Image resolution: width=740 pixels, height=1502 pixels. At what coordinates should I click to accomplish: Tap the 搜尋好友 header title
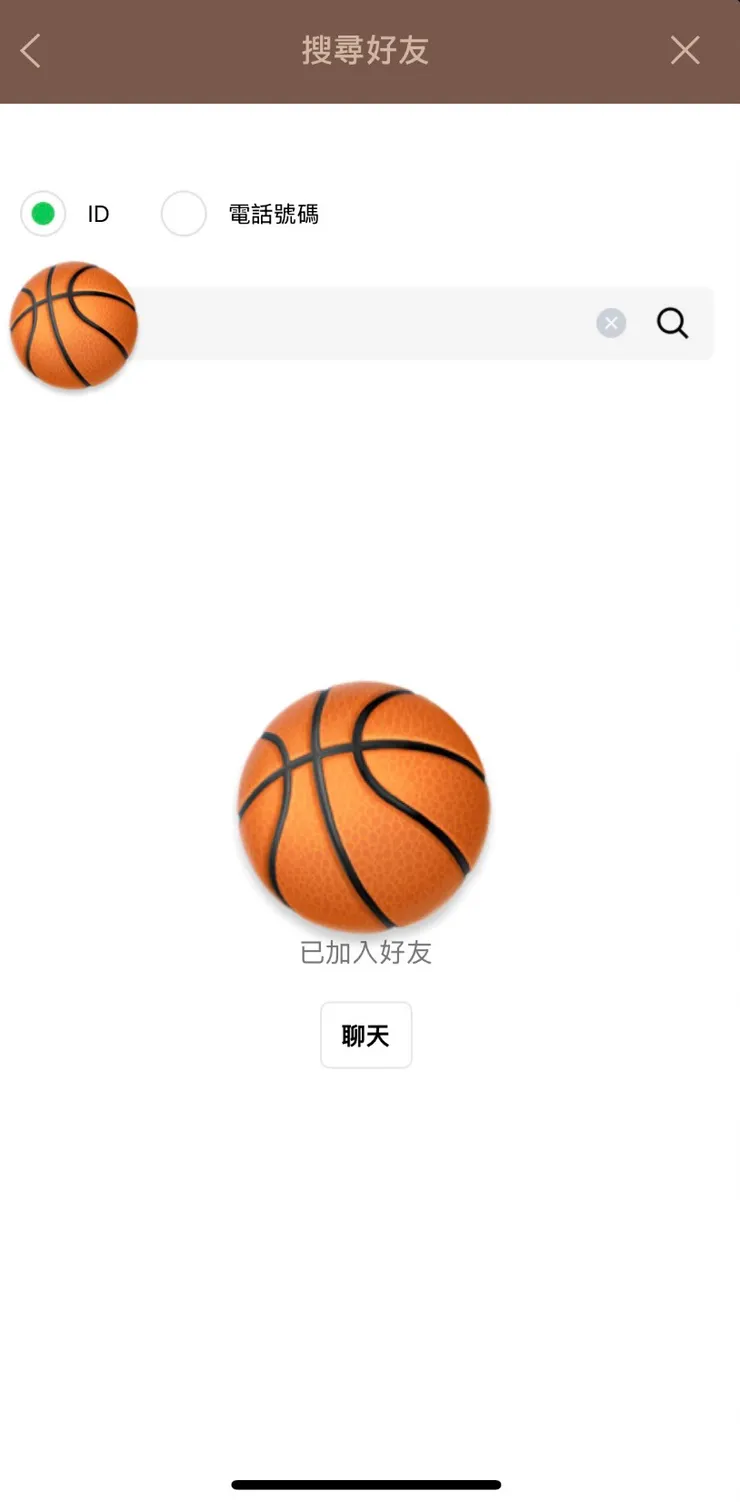tap(366, 50)
